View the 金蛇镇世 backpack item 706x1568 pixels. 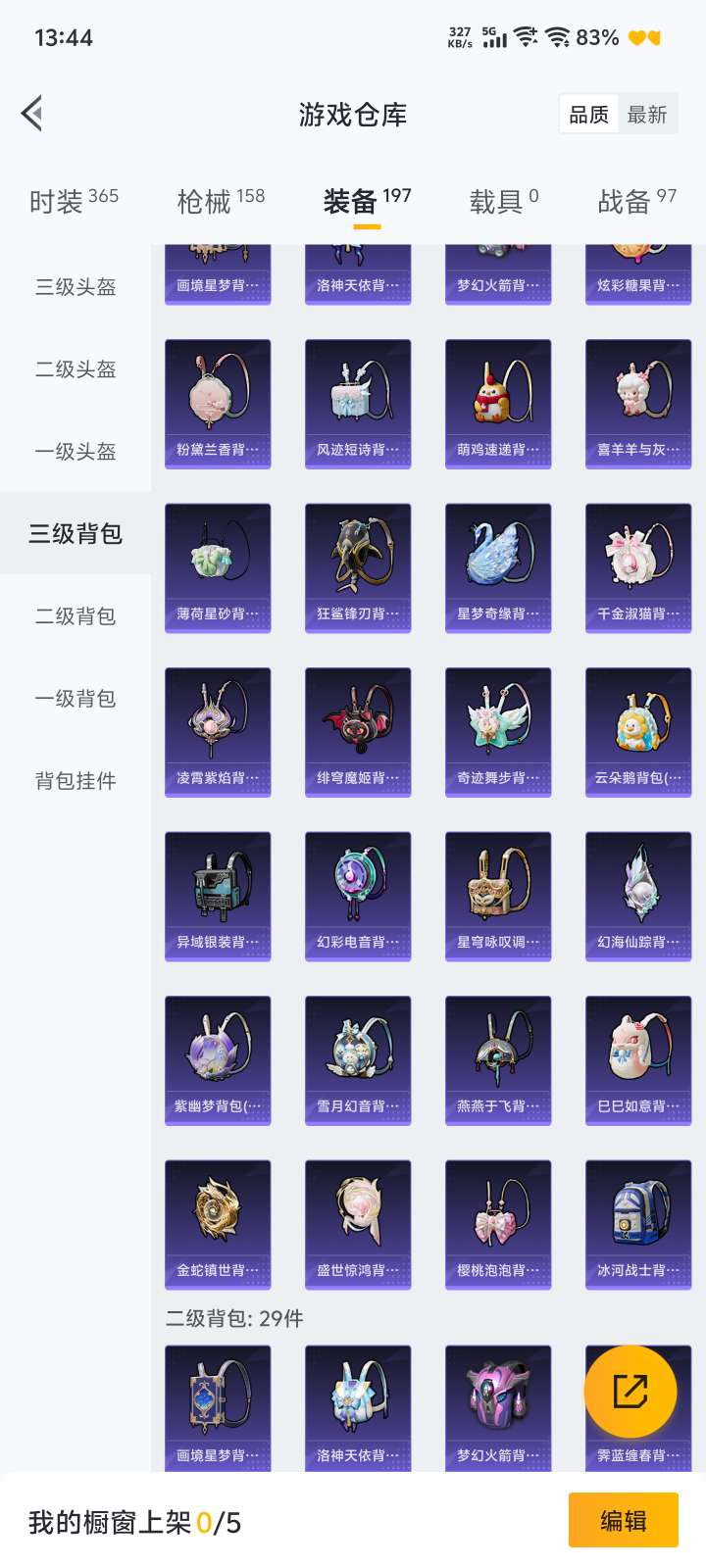click(218, 1225)
